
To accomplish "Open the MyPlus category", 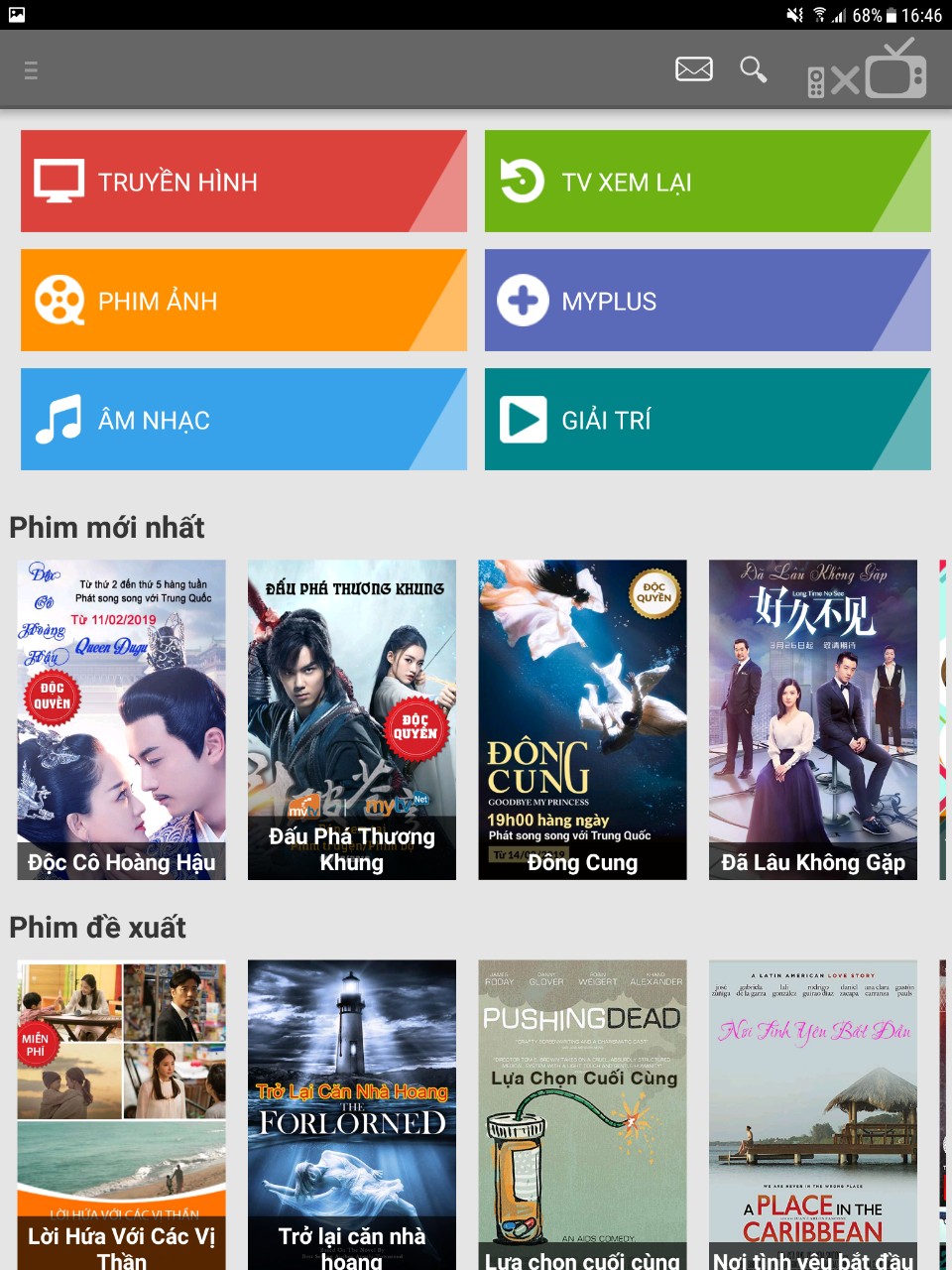I will 707,301.
